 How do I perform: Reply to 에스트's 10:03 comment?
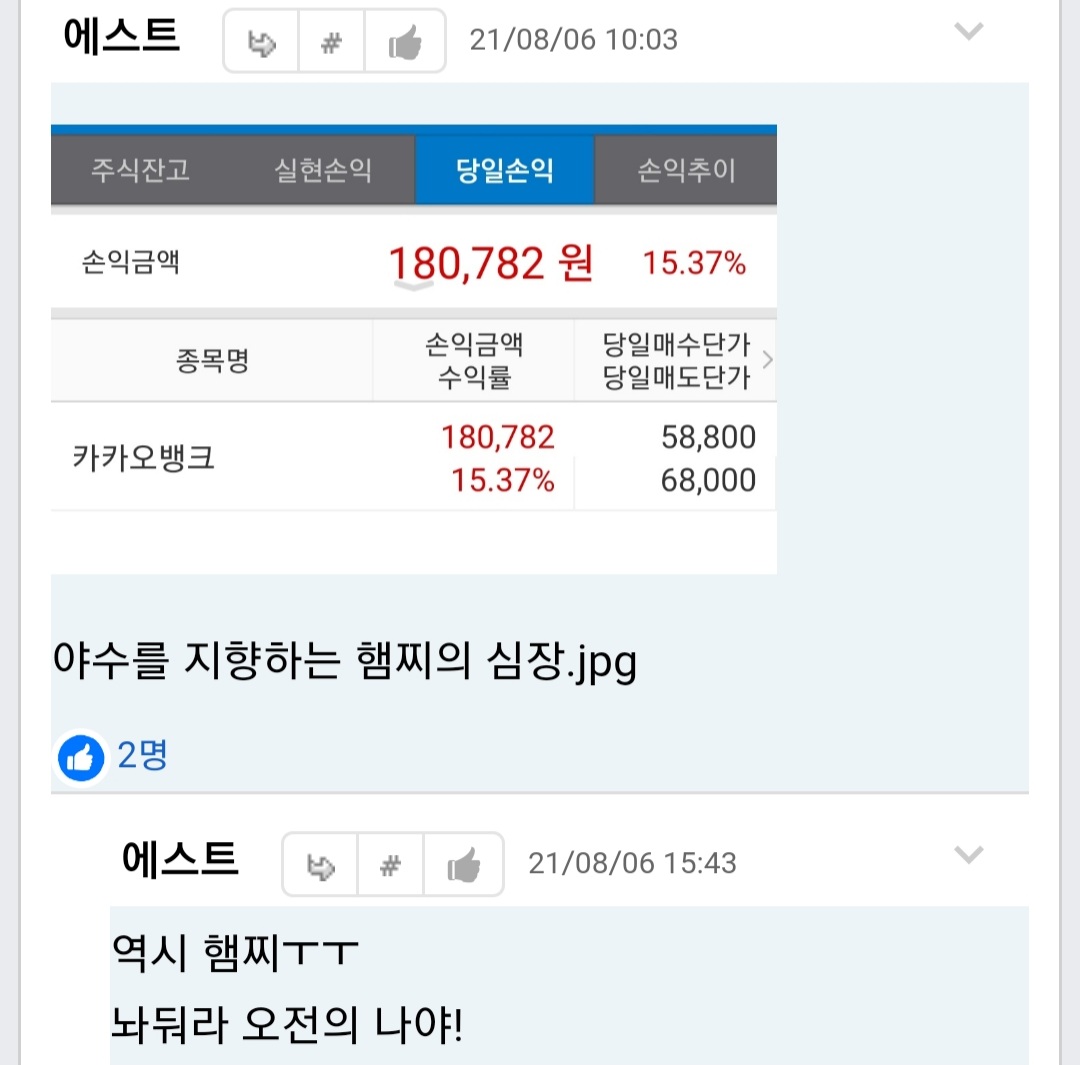pos(261,42)
